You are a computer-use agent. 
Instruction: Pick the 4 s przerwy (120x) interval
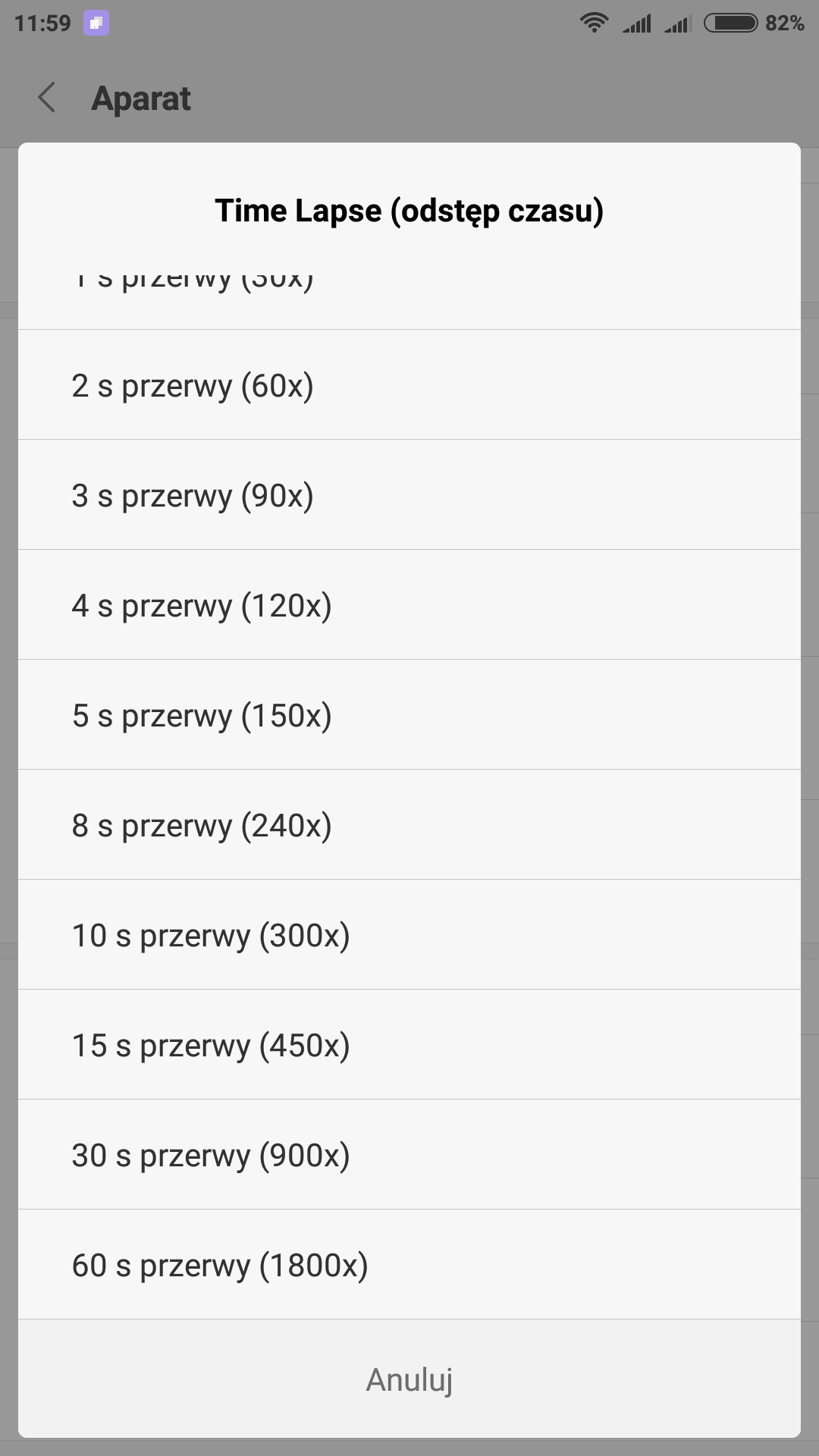(x=409, y=605)
